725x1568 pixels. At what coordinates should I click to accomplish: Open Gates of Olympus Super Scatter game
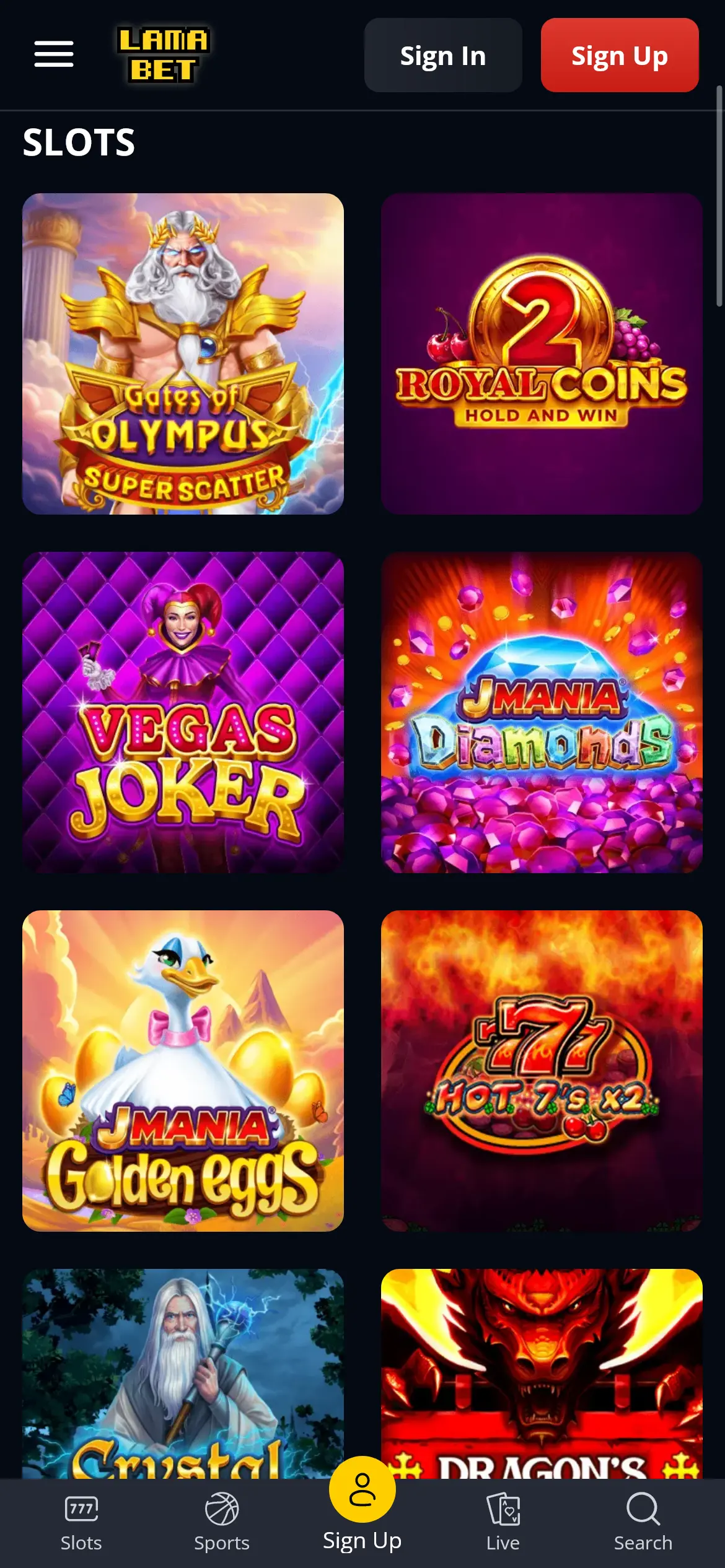coord(183,353)
